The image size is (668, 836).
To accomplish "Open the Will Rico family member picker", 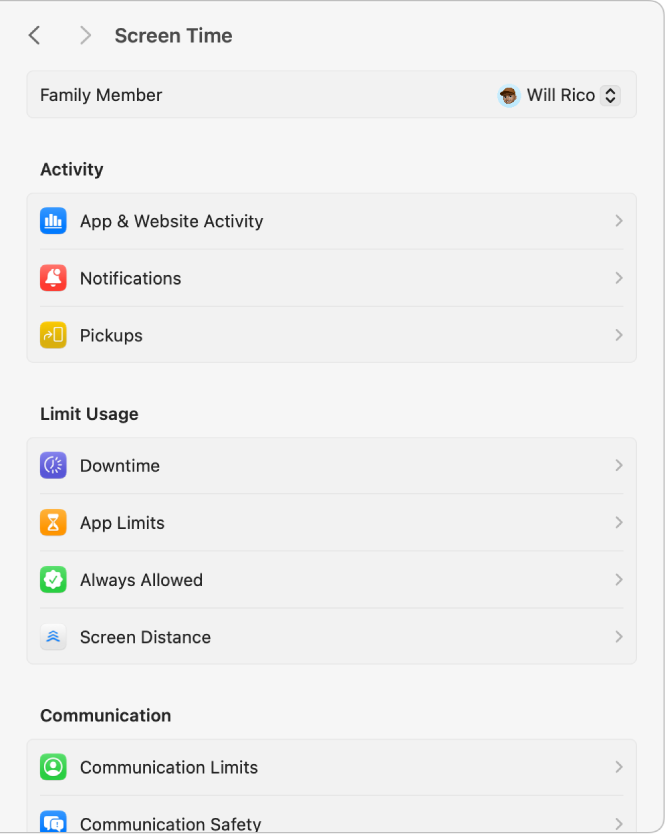I will [560, 96].
